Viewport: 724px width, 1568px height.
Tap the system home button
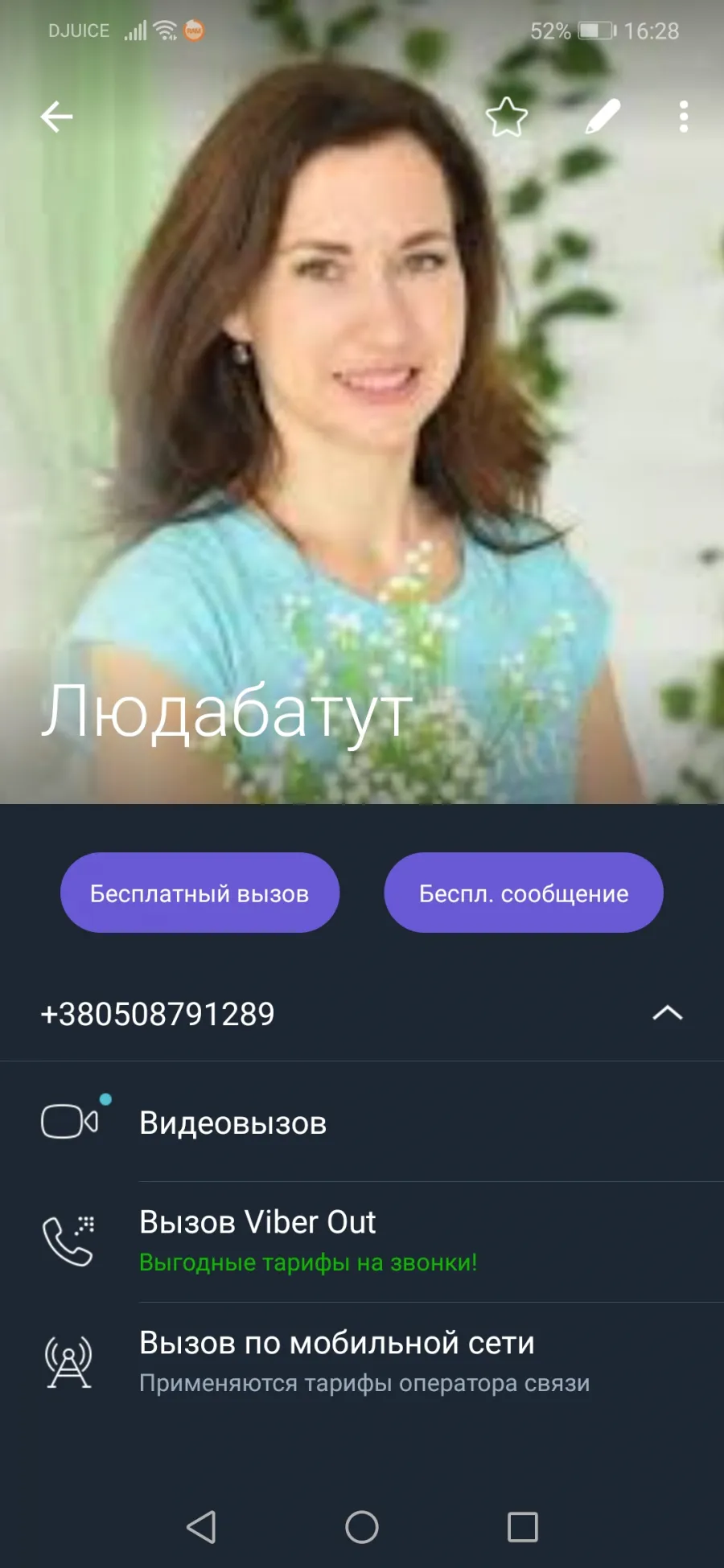tap(362, 1527)
